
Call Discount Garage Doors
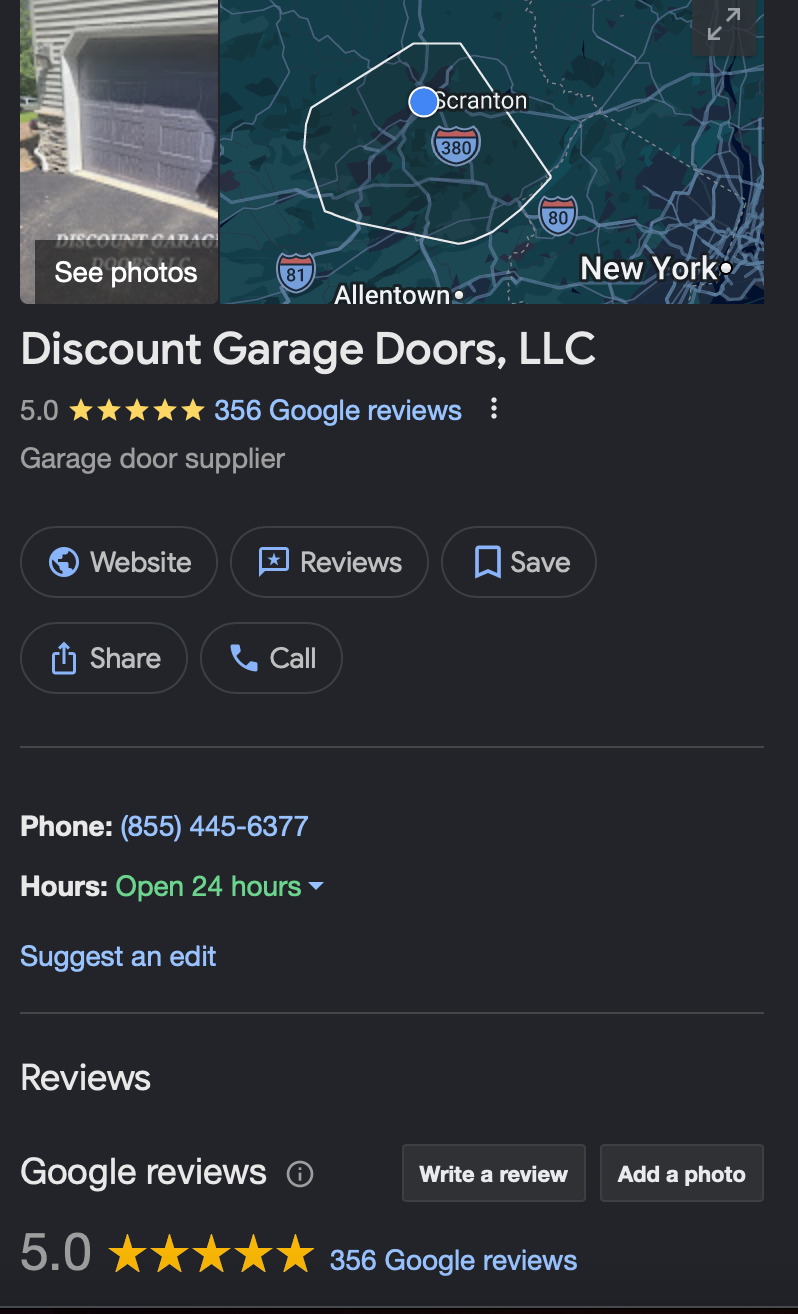pyautogui.click(x=271, y=658)
